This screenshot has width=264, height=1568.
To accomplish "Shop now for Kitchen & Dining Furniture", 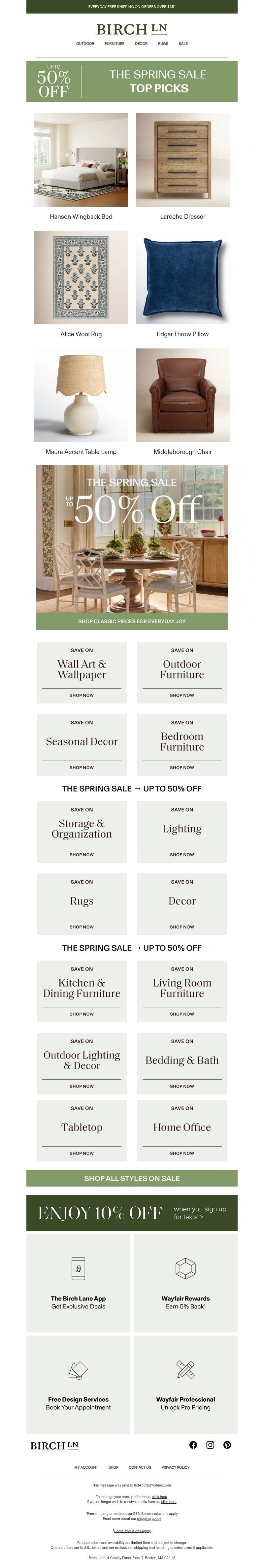I will [82, 1014].
